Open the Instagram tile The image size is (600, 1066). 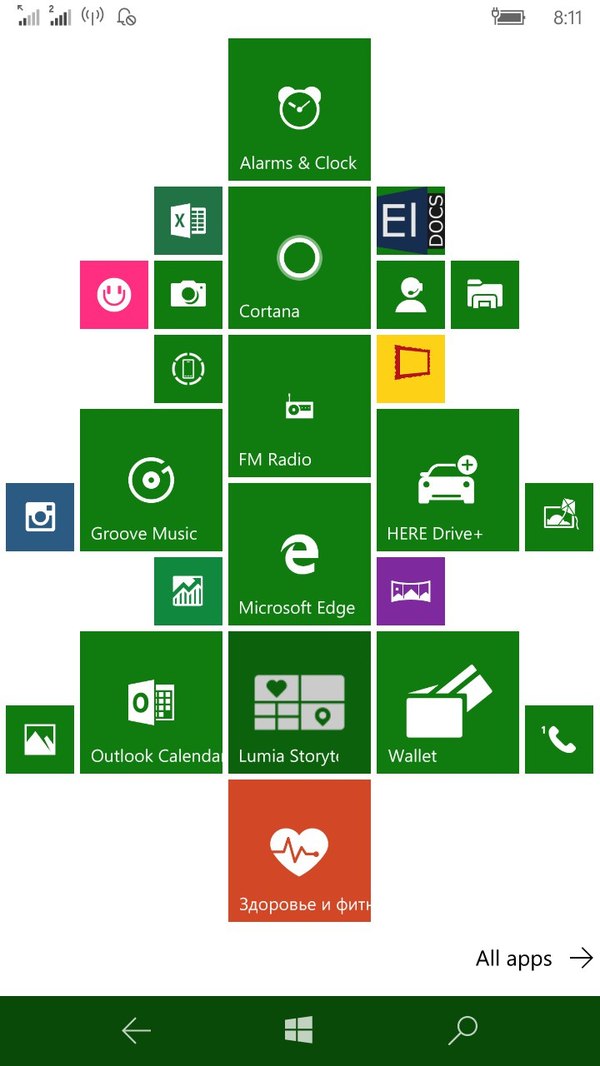40,517
